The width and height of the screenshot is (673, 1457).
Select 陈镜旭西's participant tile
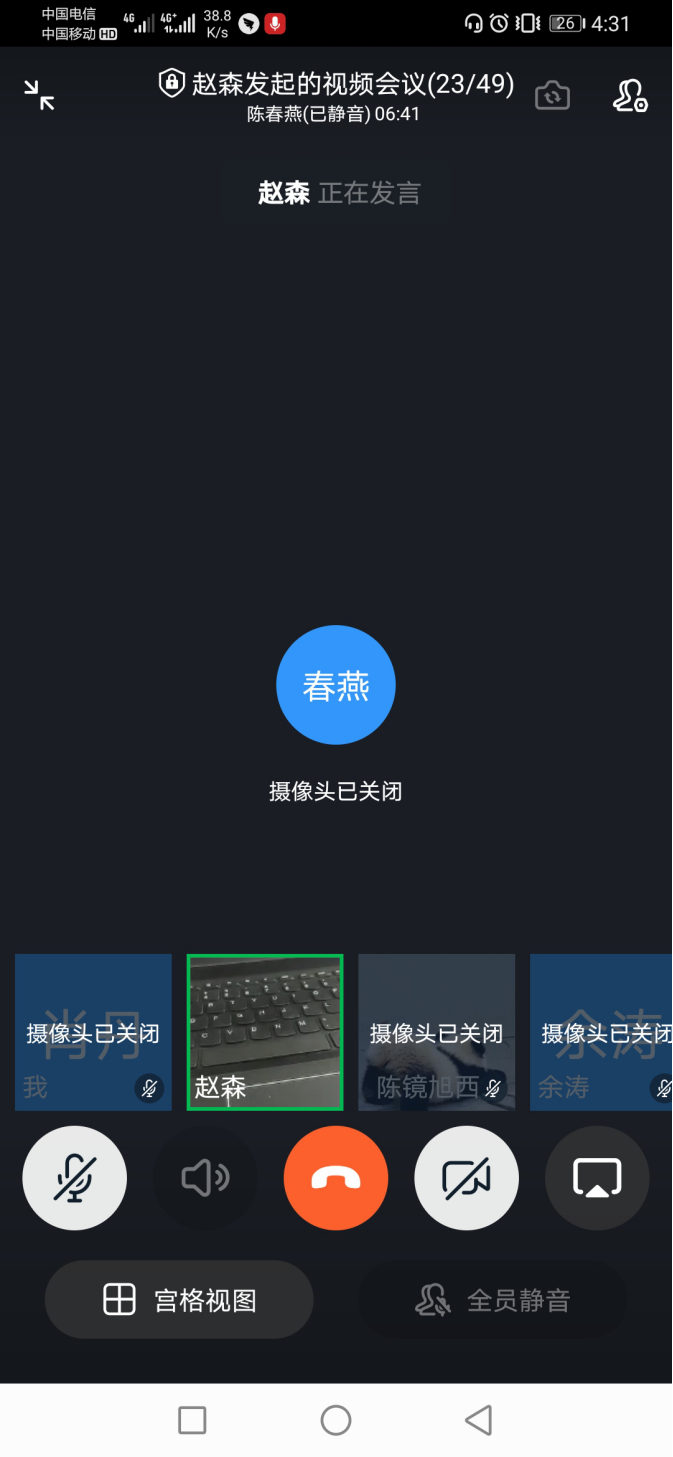pyautogui.click(x=436, y=1032)
